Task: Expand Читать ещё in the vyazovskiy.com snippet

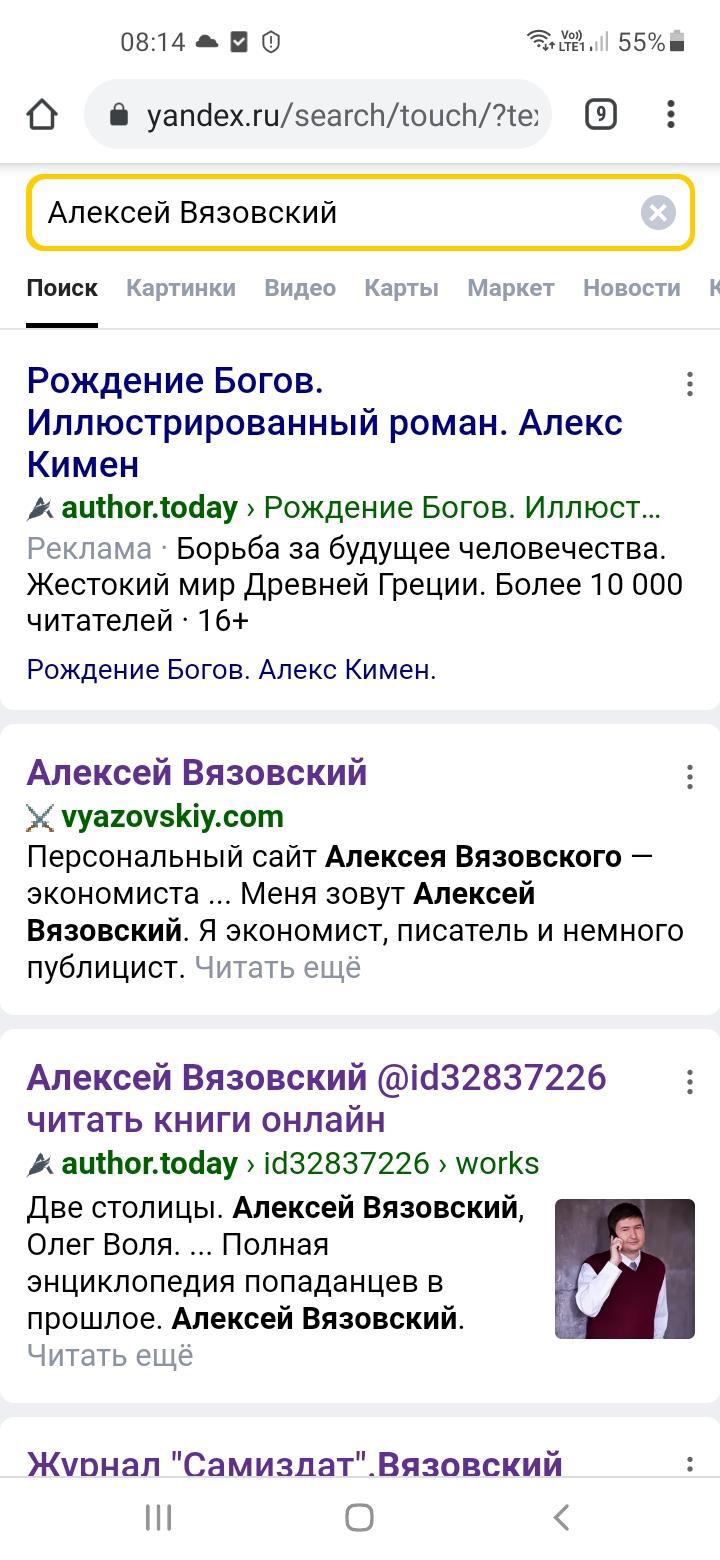Action: (277, 968)
